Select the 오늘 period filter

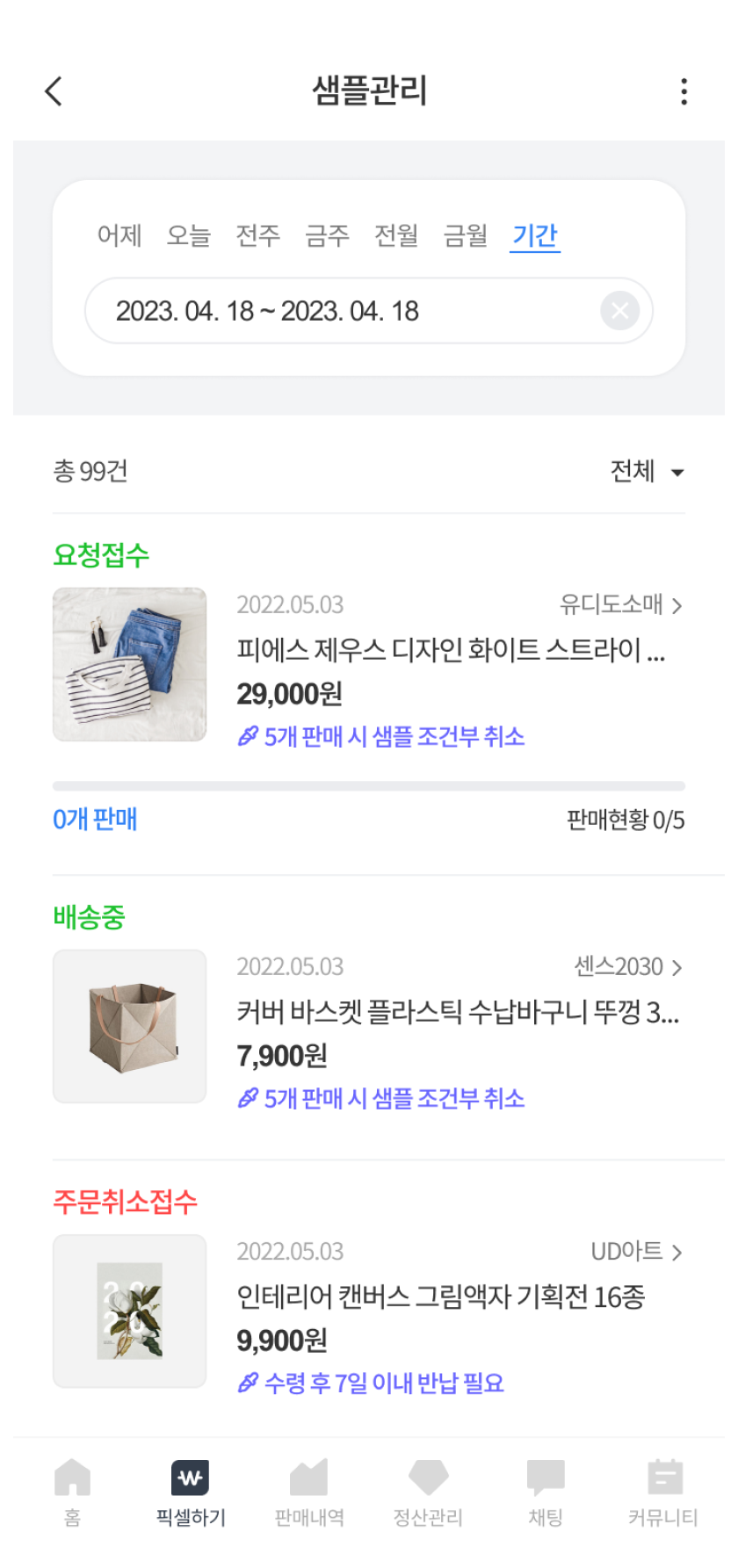tap(189, 235)
